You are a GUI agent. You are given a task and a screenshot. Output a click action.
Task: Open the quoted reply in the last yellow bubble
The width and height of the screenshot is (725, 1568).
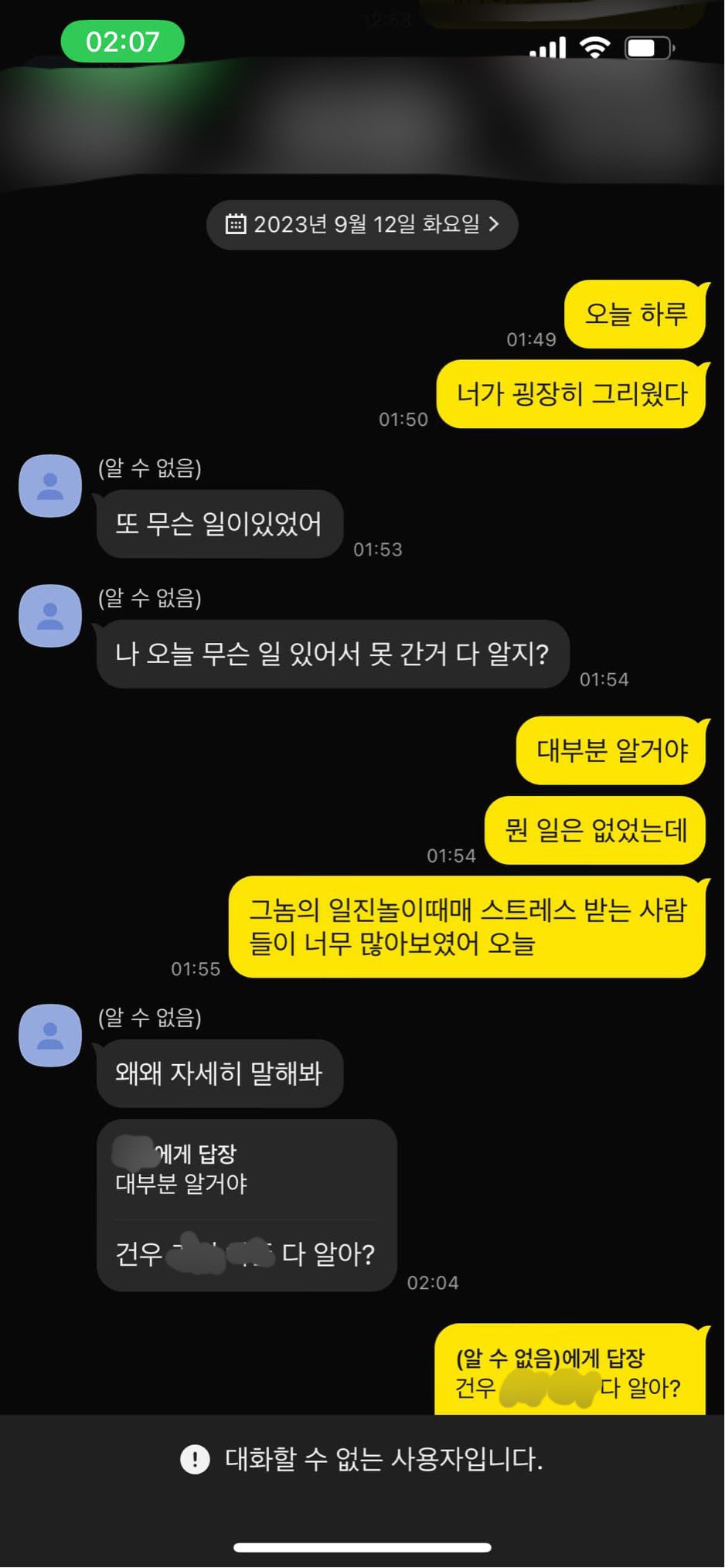568,1372
